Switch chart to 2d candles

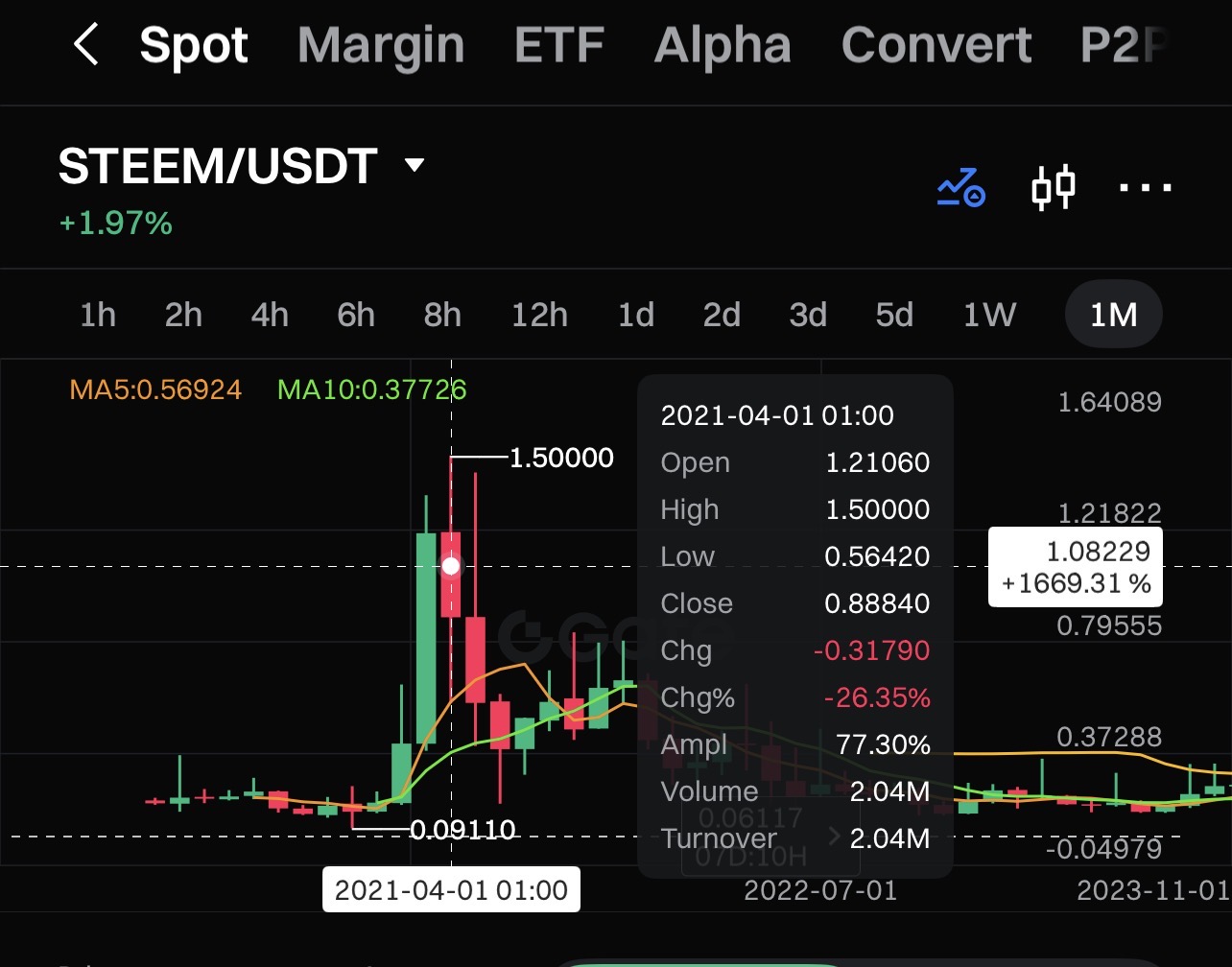coord(722,314)
